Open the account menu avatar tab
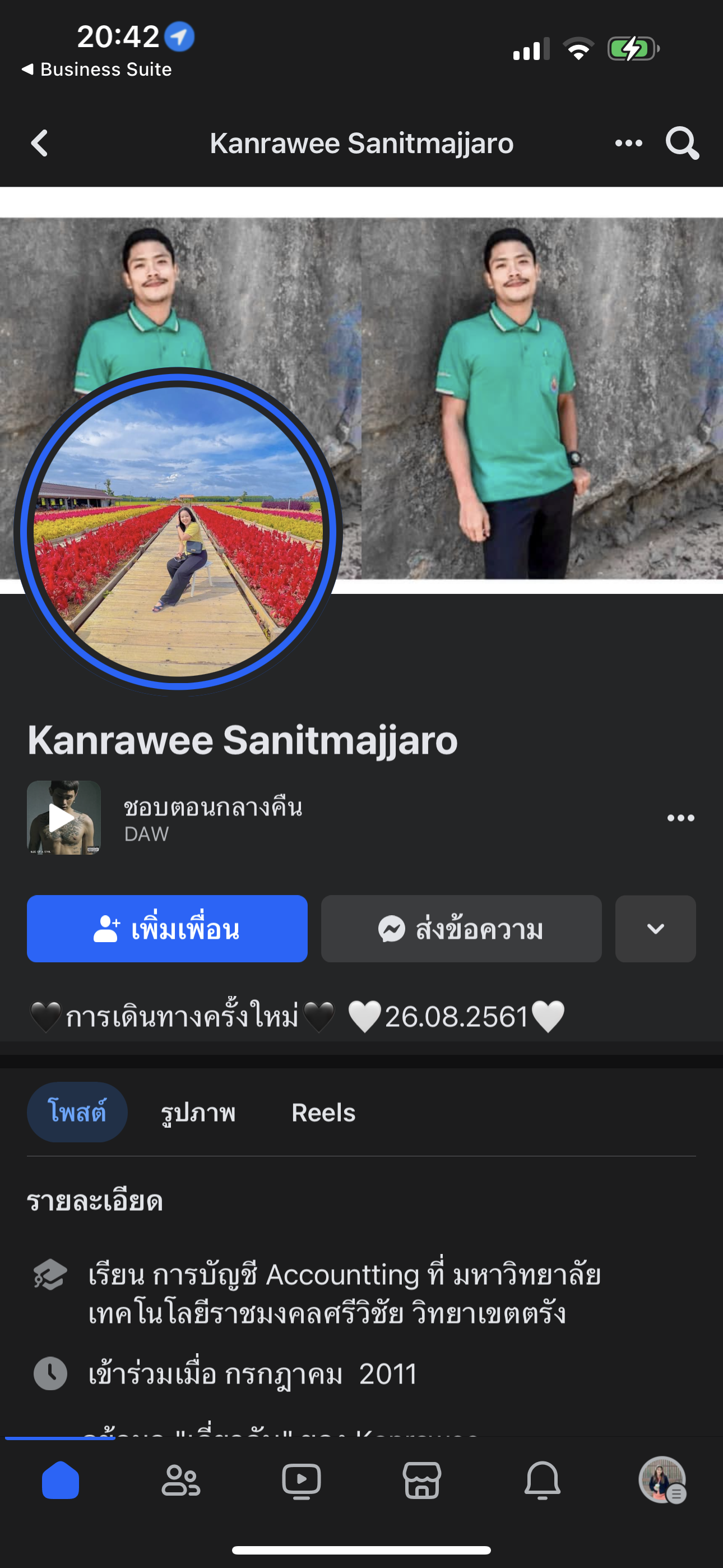This screenshot has width=723, height=1568. click(x=662, y=1480)
